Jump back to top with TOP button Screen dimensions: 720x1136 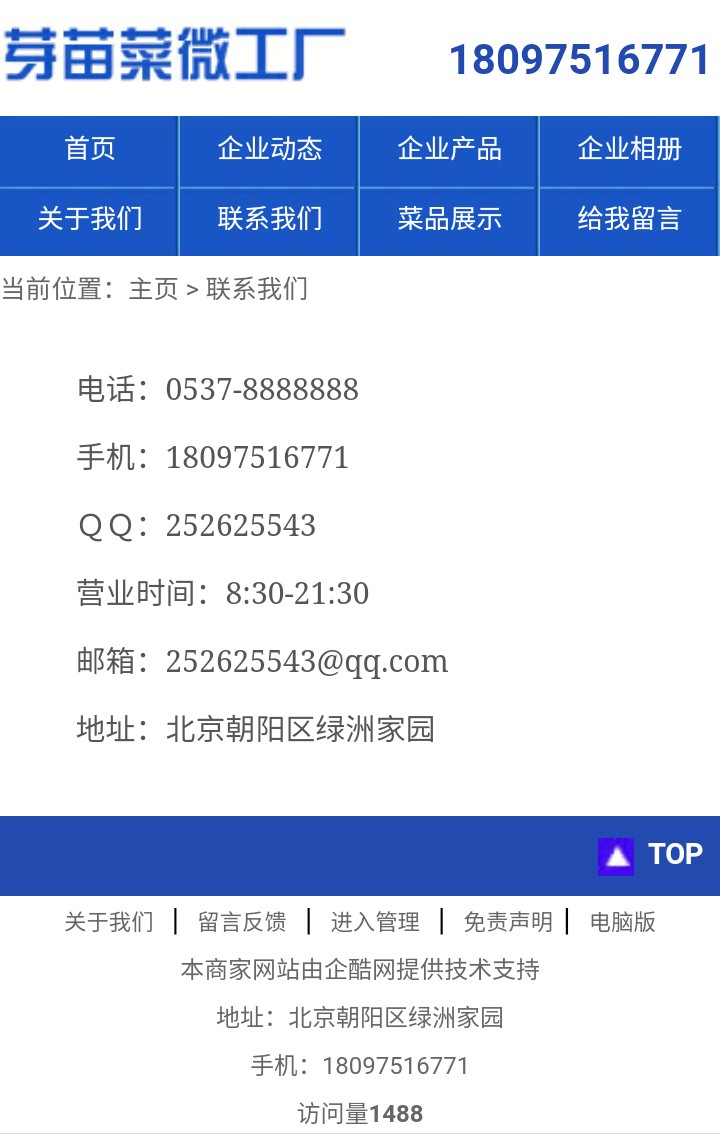click(x=650, y=855)
